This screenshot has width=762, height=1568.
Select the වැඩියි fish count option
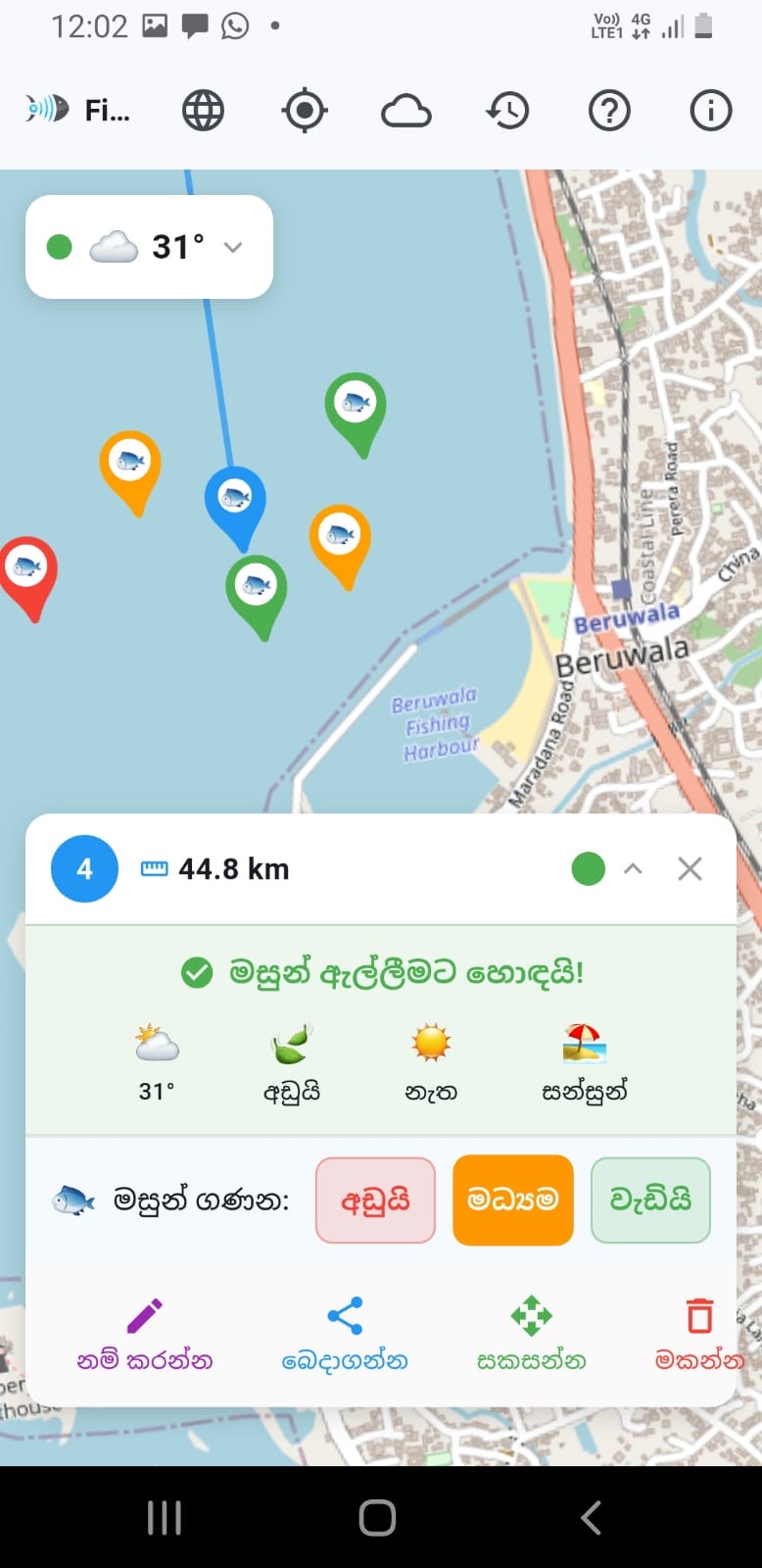tap(649, 1200)
